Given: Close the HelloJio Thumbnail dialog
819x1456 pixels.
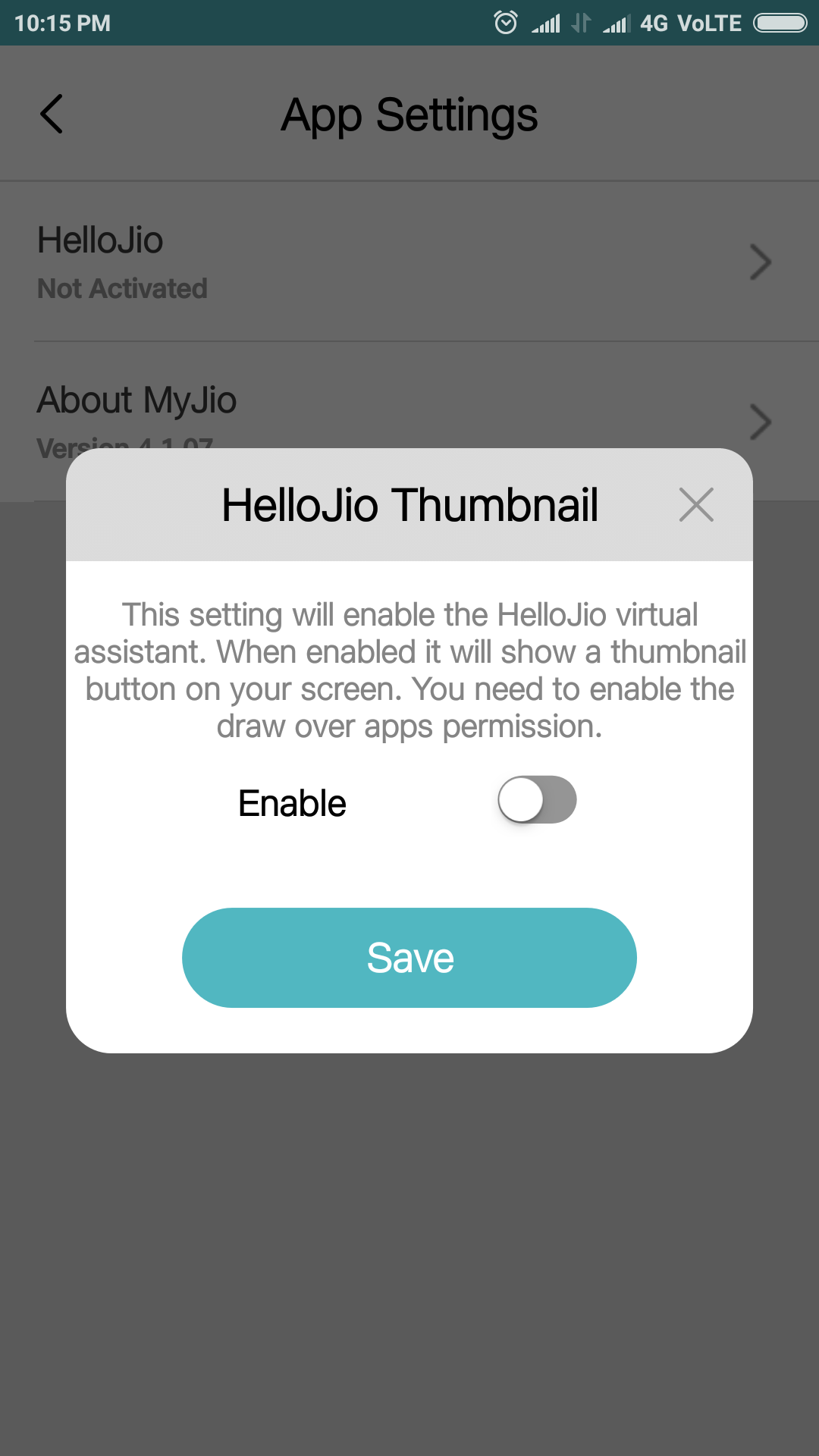Looking at the screenshot, I should pyautogui.click(x=696, y=505).
